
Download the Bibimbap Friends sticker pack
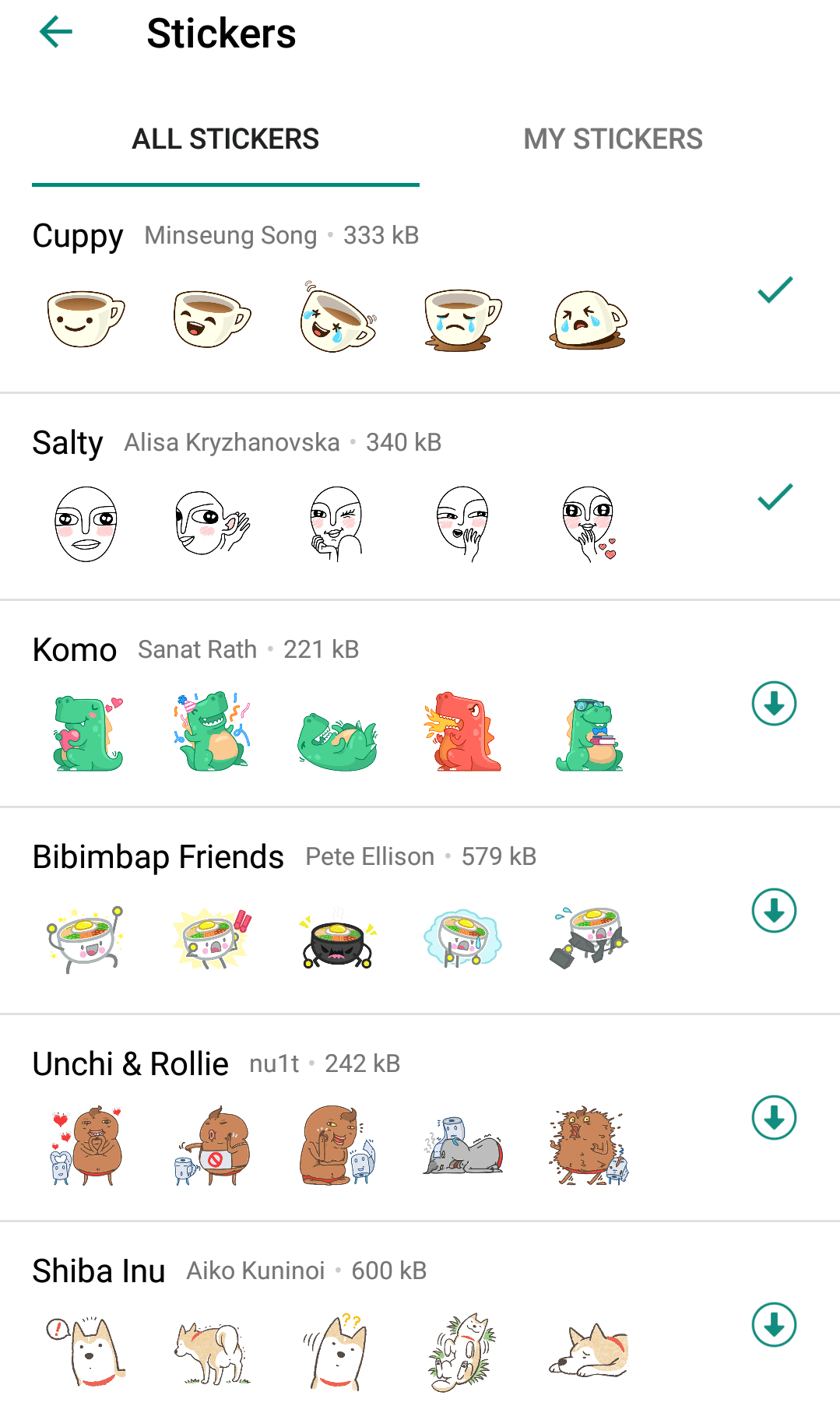[774, 911]
